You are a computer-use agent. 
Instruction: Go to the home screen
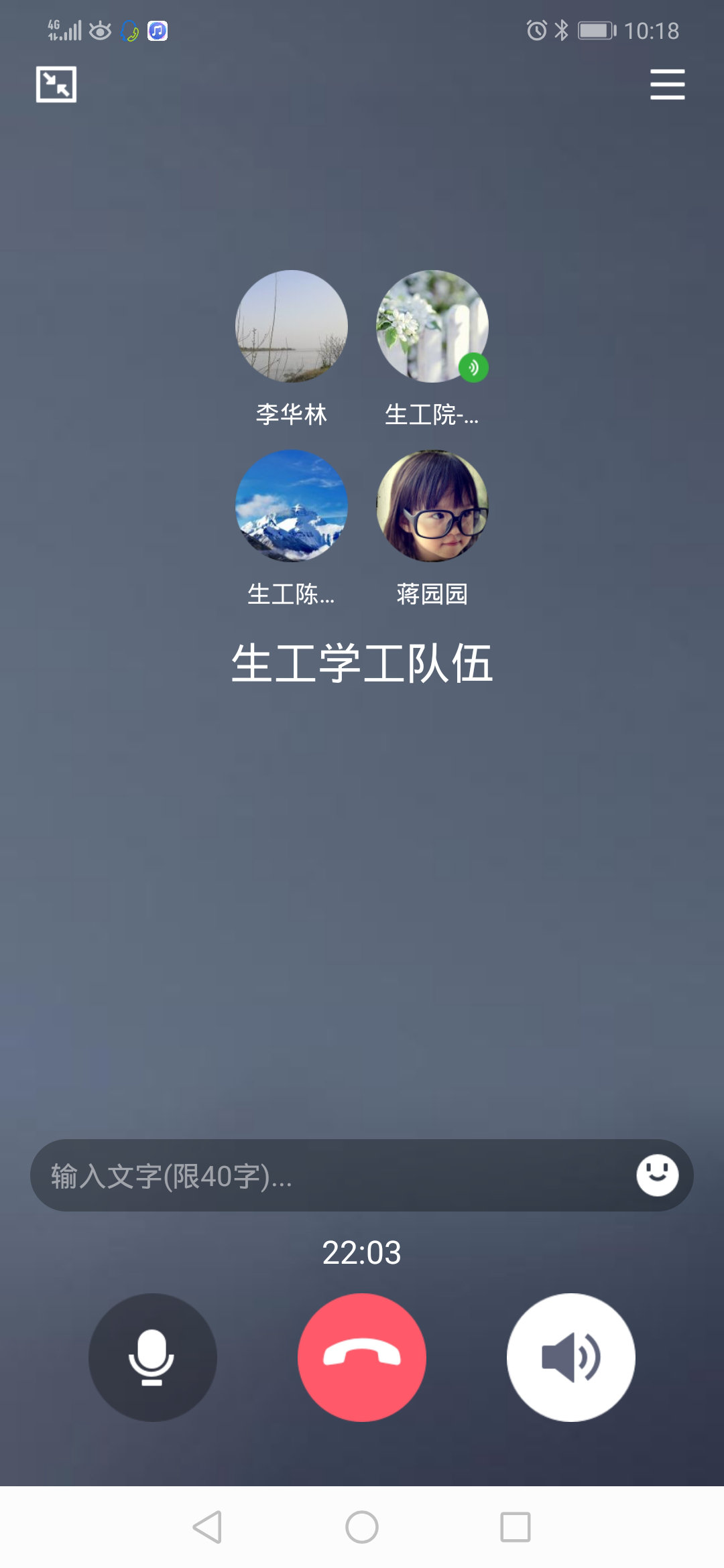362,1527
